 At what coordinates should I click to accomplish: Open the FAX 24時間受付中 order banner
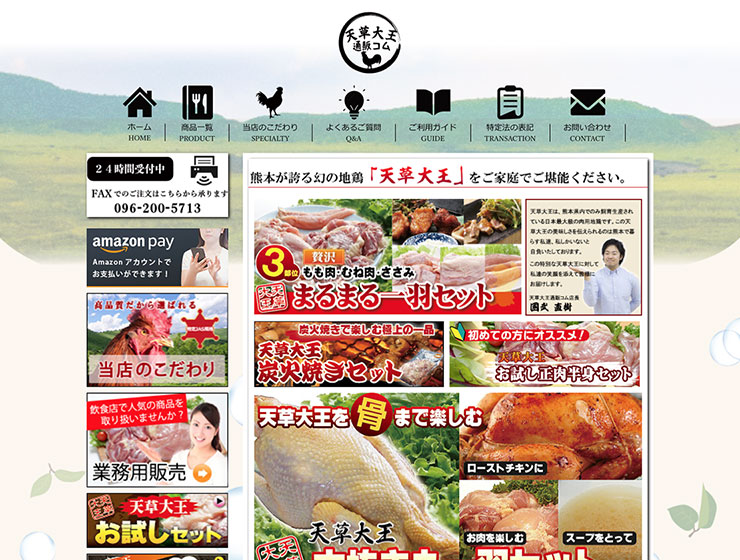157,185
